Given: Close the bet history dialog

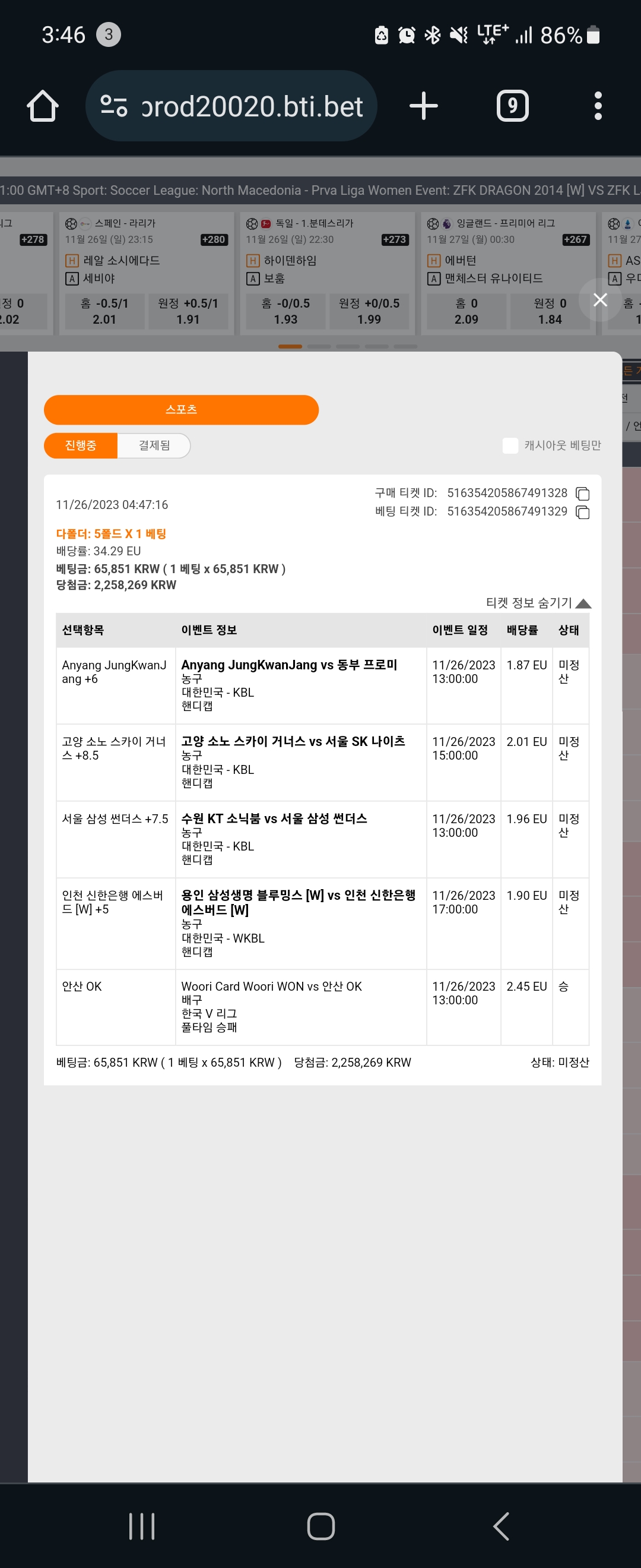Looking at the screenshot, I should [600, 299].
